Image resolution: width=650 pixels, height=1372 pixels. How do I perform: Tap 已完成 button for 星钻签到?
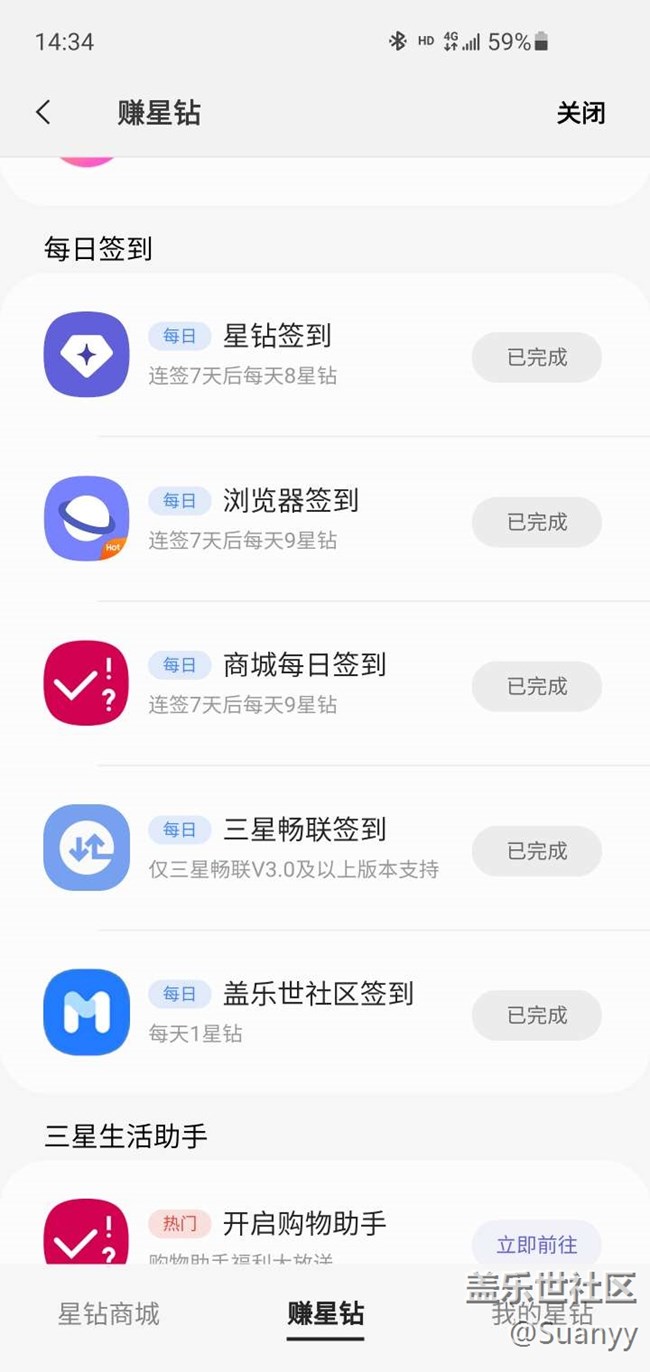click(537, 358)
